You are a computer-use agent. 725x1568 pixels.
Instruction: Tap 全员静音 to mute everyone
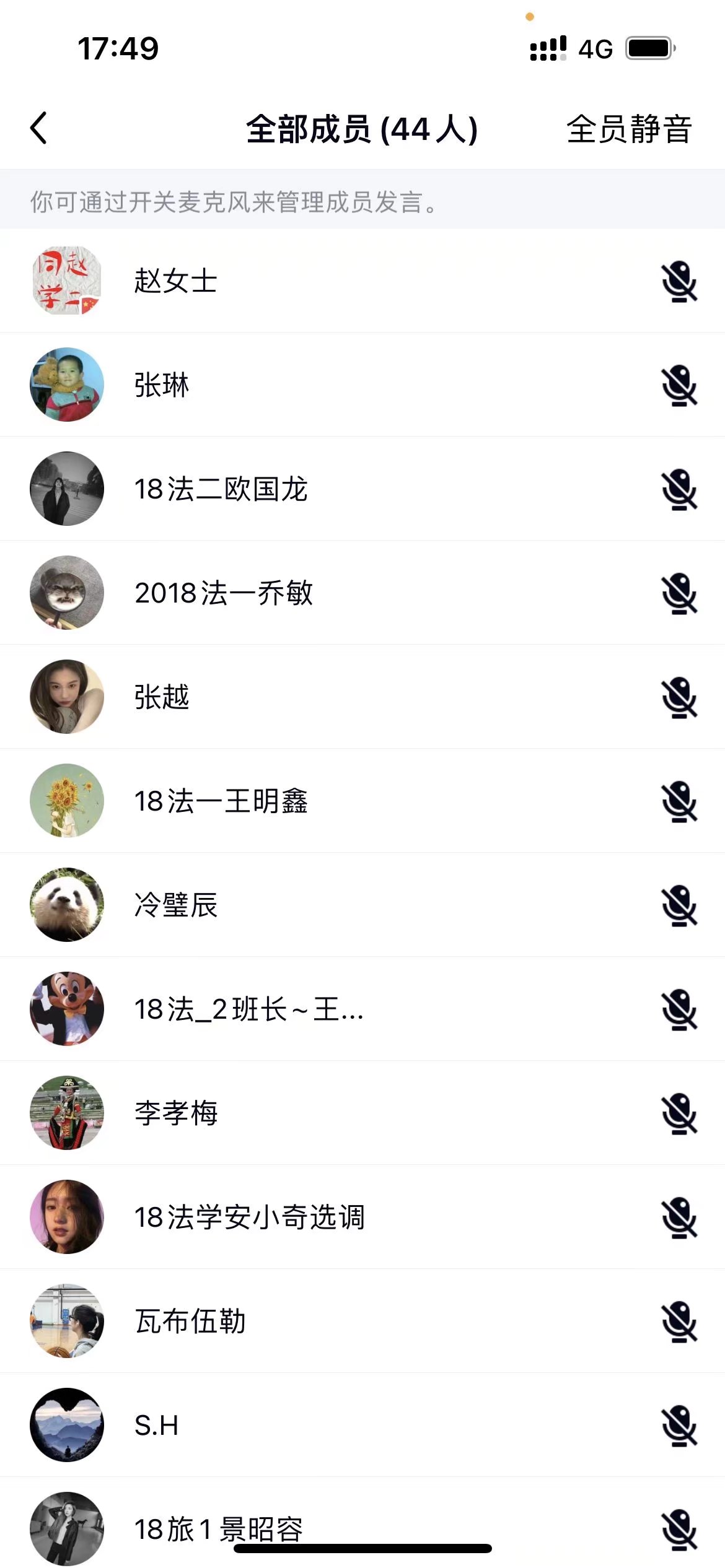628,129
